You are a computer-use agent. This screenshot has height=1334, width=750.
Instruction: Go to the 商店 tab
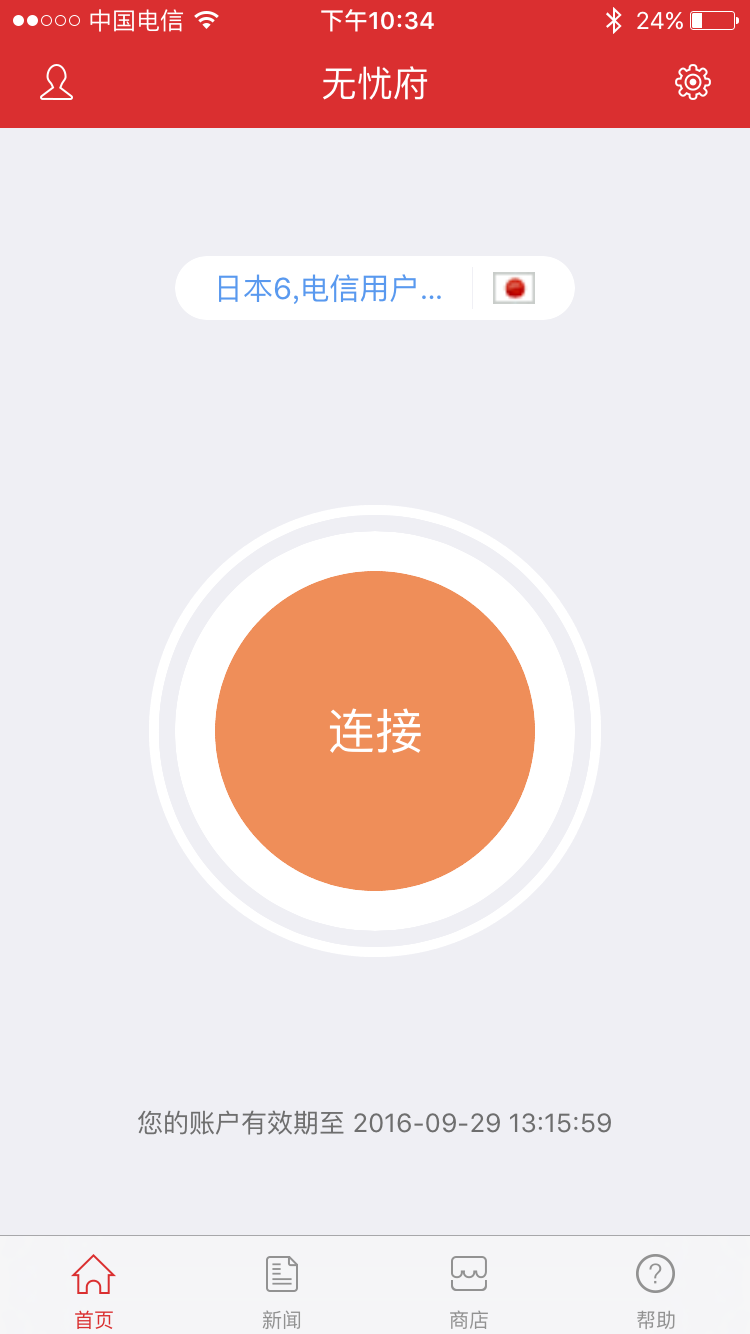coord(468,1289)
